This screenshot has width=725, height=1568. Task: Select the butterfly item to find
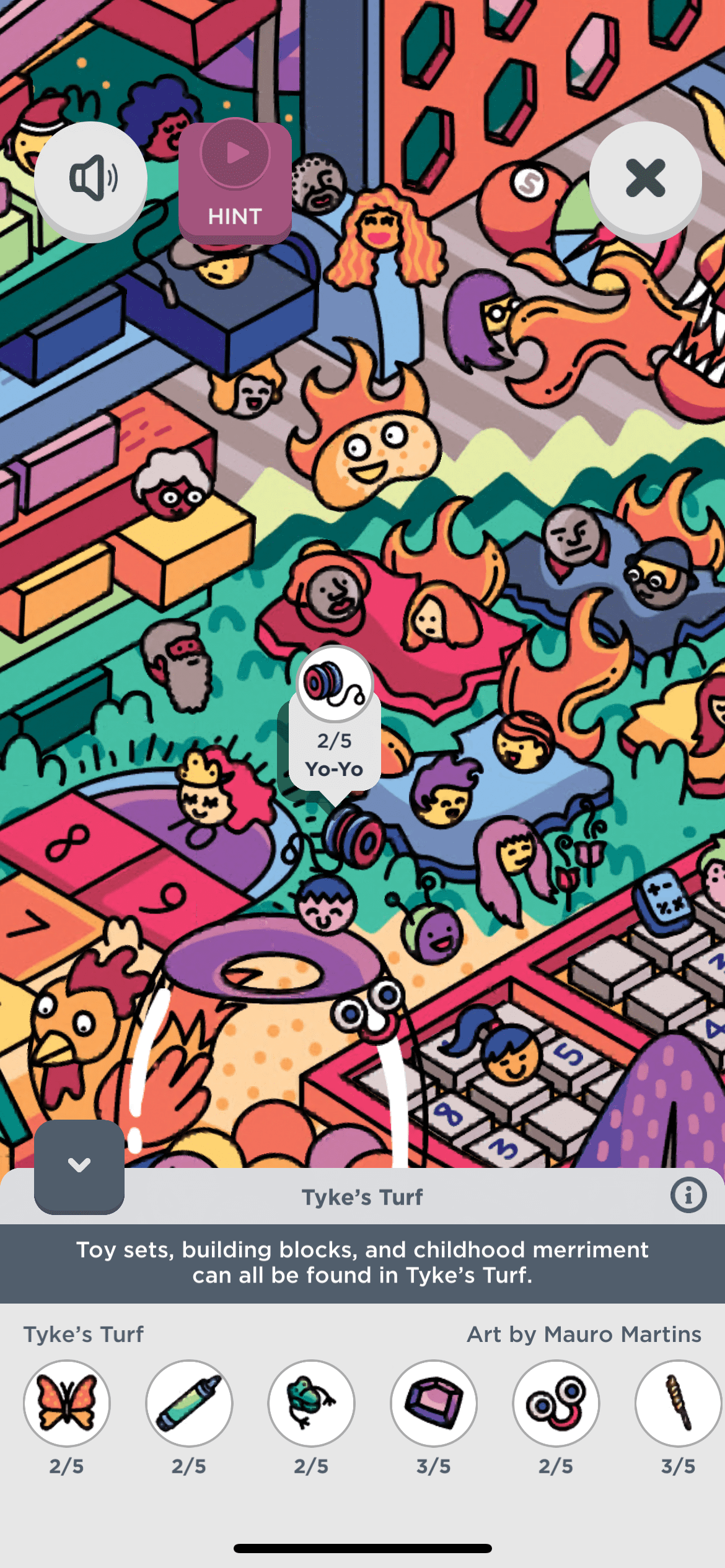point(67,1403)
